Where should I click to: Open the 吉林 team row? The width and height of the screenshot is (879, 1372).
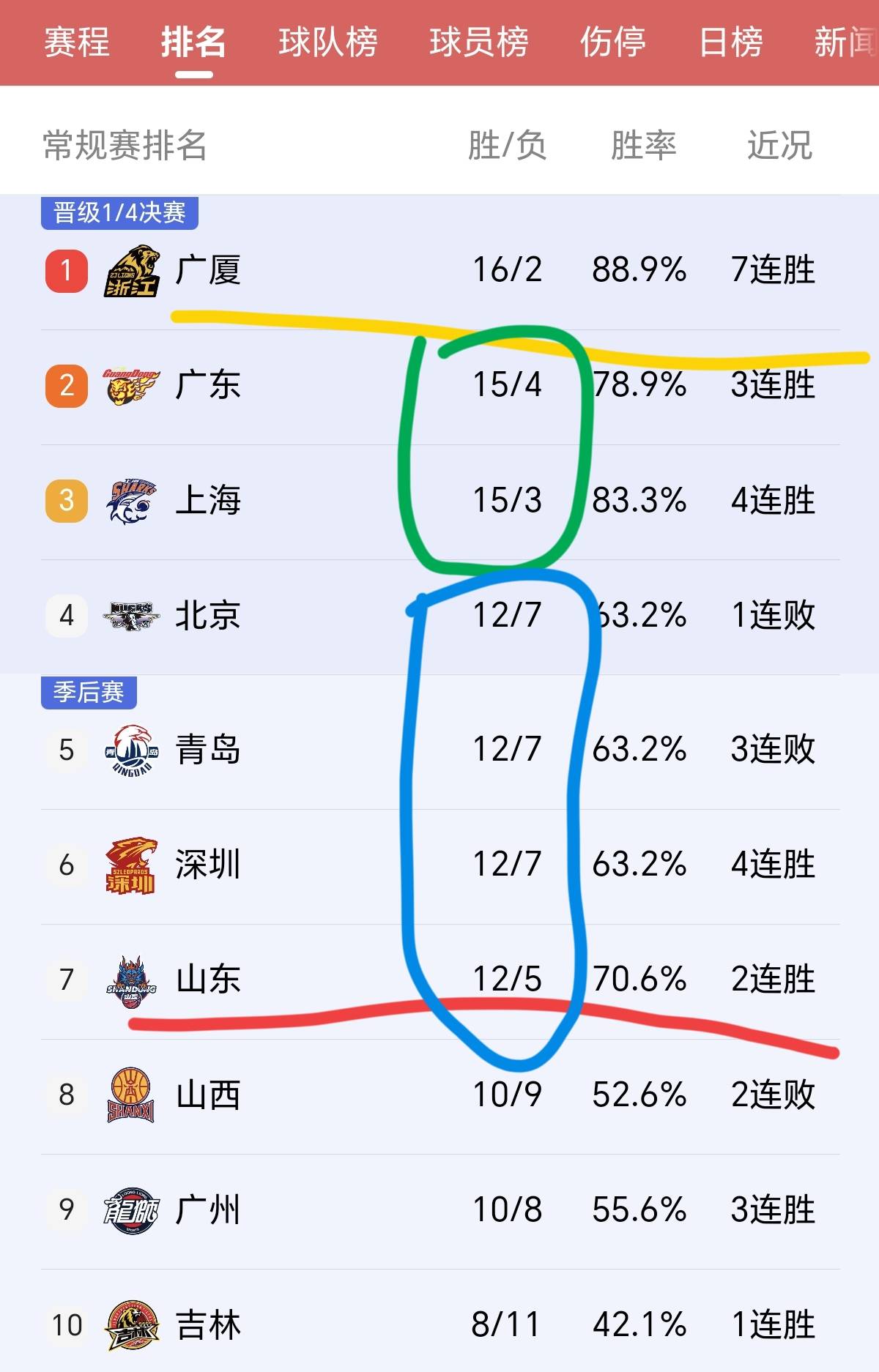click(208, 1325)
